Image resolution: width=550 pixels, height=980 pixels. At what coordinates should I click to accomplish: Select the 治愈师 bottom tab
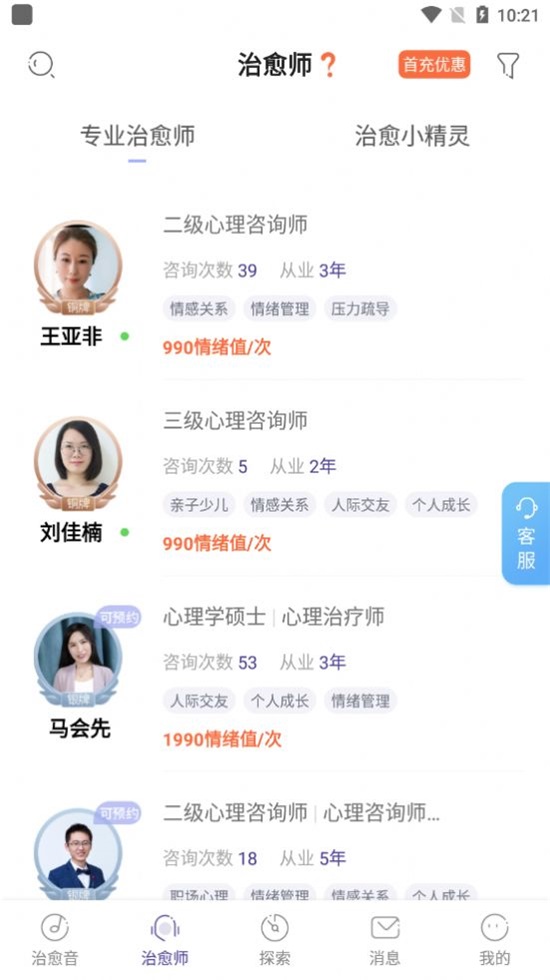pyautogui.click(x=165, y=940)
